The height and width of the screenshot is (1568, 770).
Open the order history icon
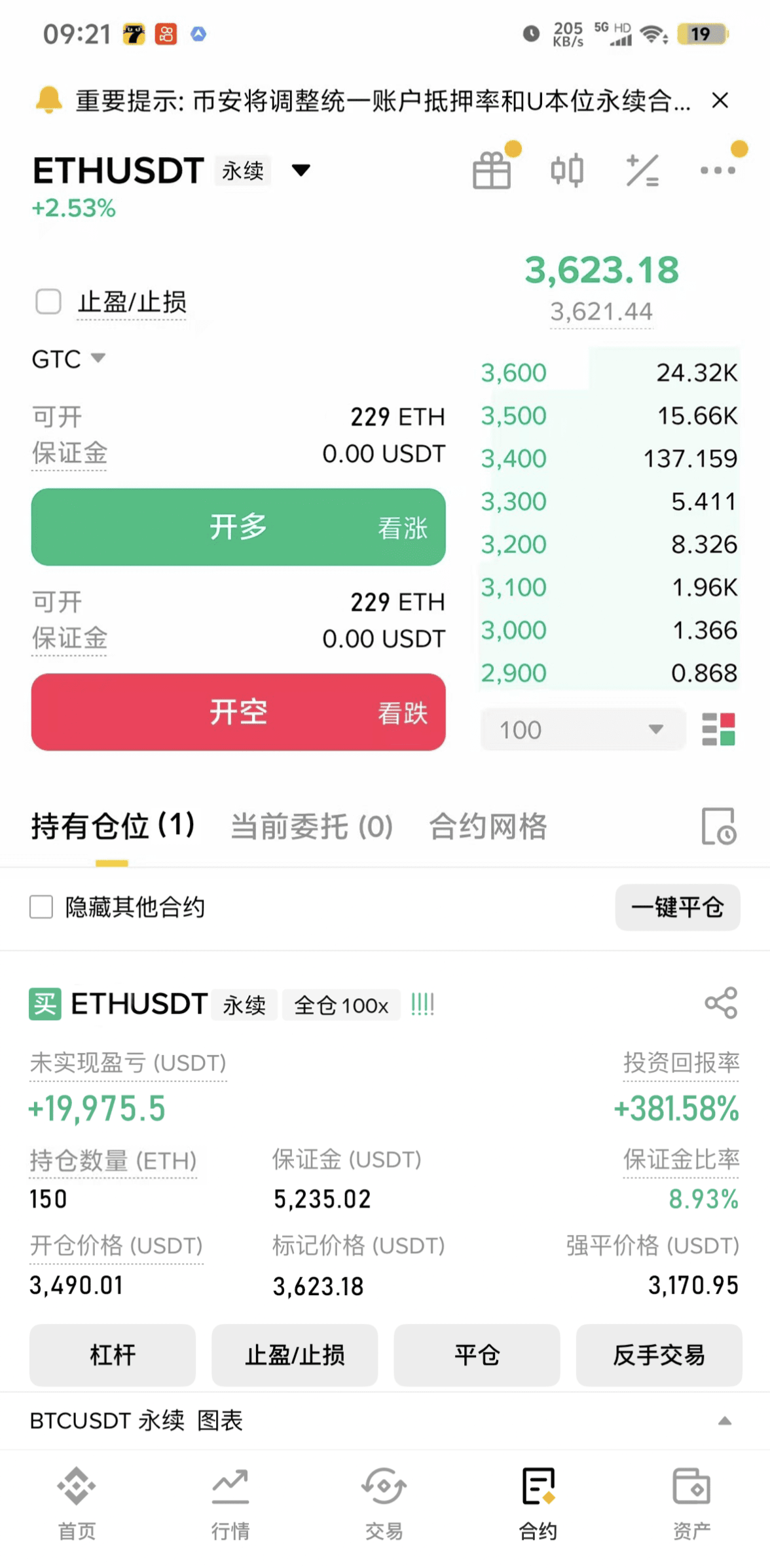(719, 826)
